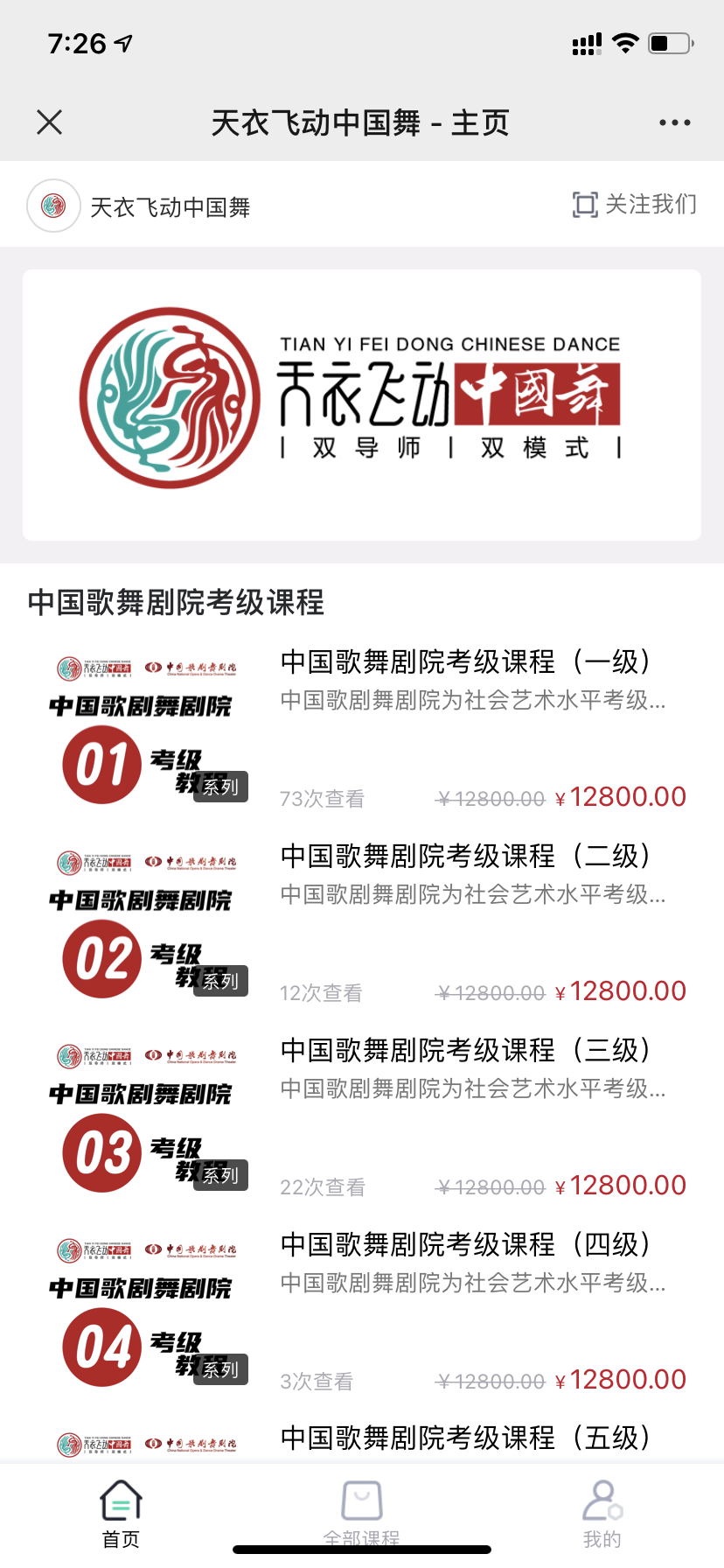Screen dimensions: 724x1568
Task: Close the 天衣飞动中国舞 page
Action: [x=50, y=122]
